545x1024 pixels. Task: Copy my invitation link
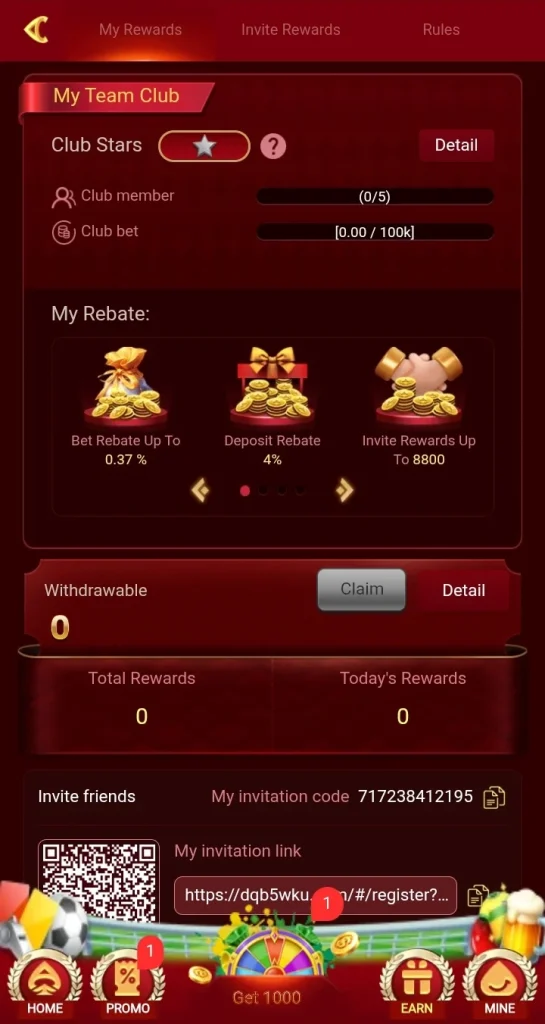pyautogui.click(x=478, y=895)
